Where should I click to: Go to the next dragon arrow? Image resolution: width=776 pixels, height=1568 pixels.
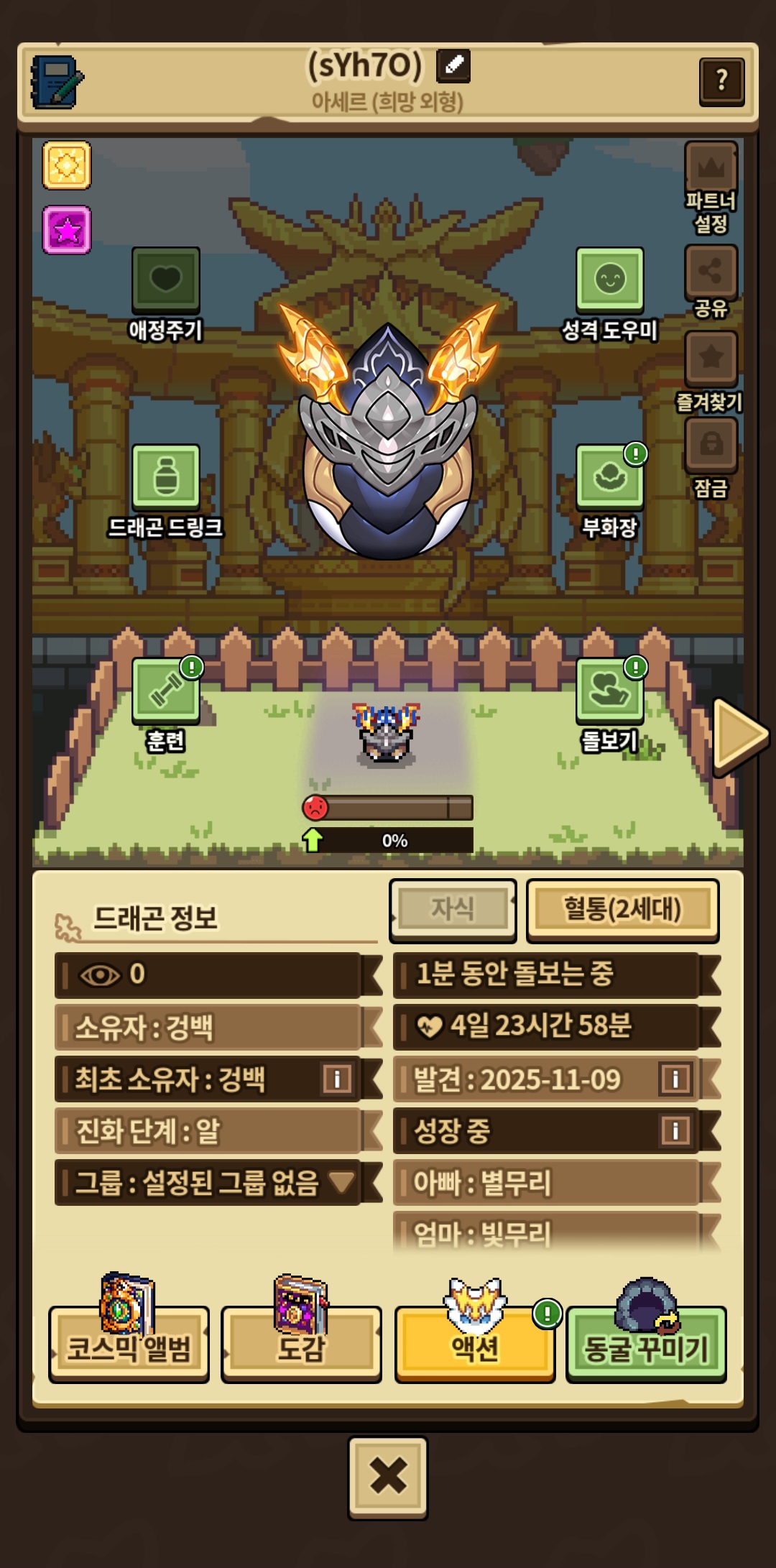click(739, 734)
